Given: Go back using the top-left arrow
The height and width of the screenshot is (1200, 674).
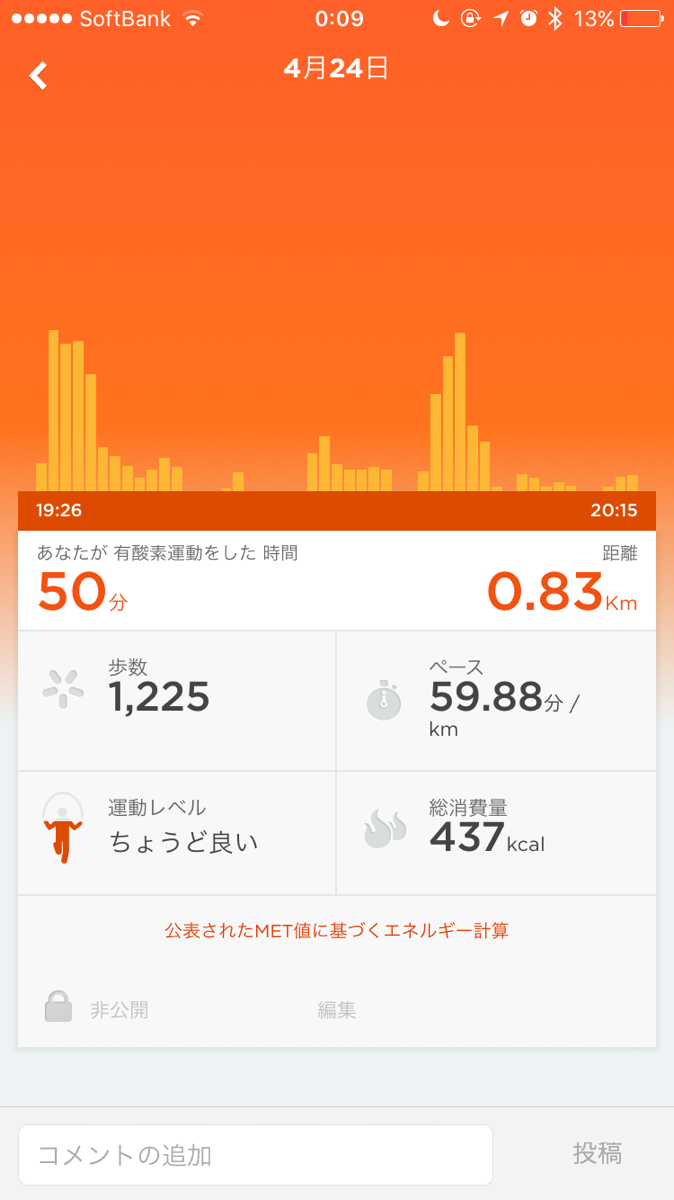Looking at the screenshot, I should pos(38,76).
